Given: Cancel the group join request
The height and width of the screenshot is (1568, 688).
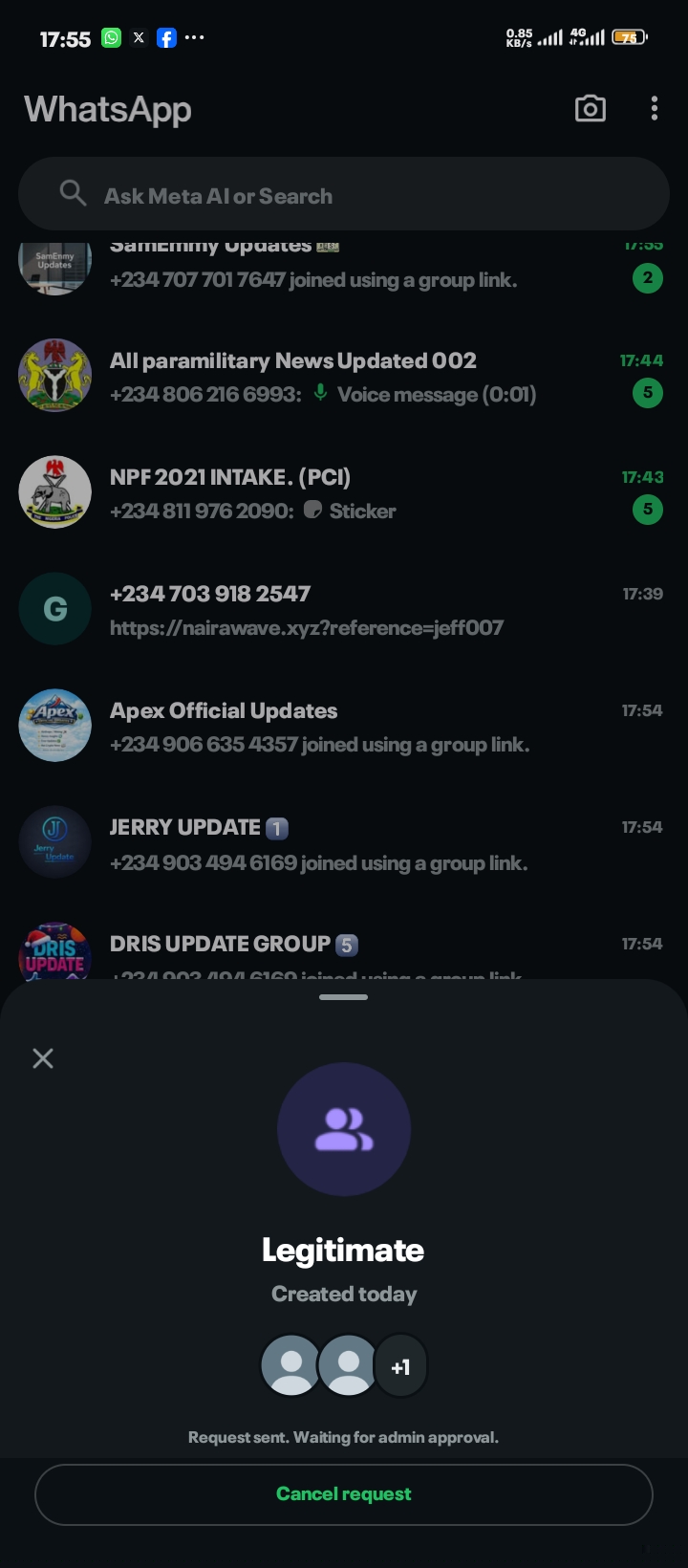Looking at the screenshot, I should click(x=344, y=1494).
